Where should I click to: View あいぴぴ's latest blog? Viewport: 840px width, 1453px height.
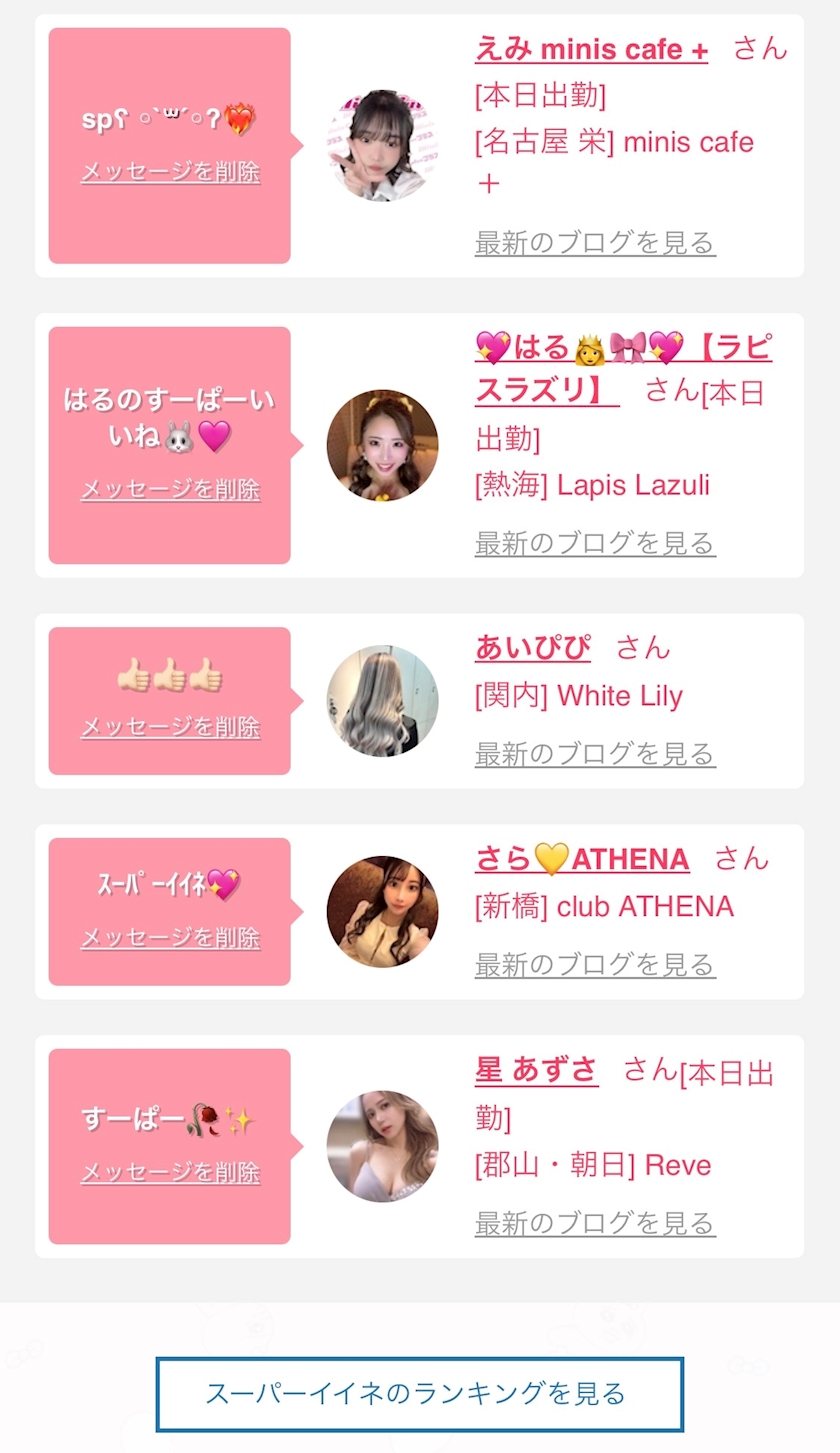coord(595,753)
